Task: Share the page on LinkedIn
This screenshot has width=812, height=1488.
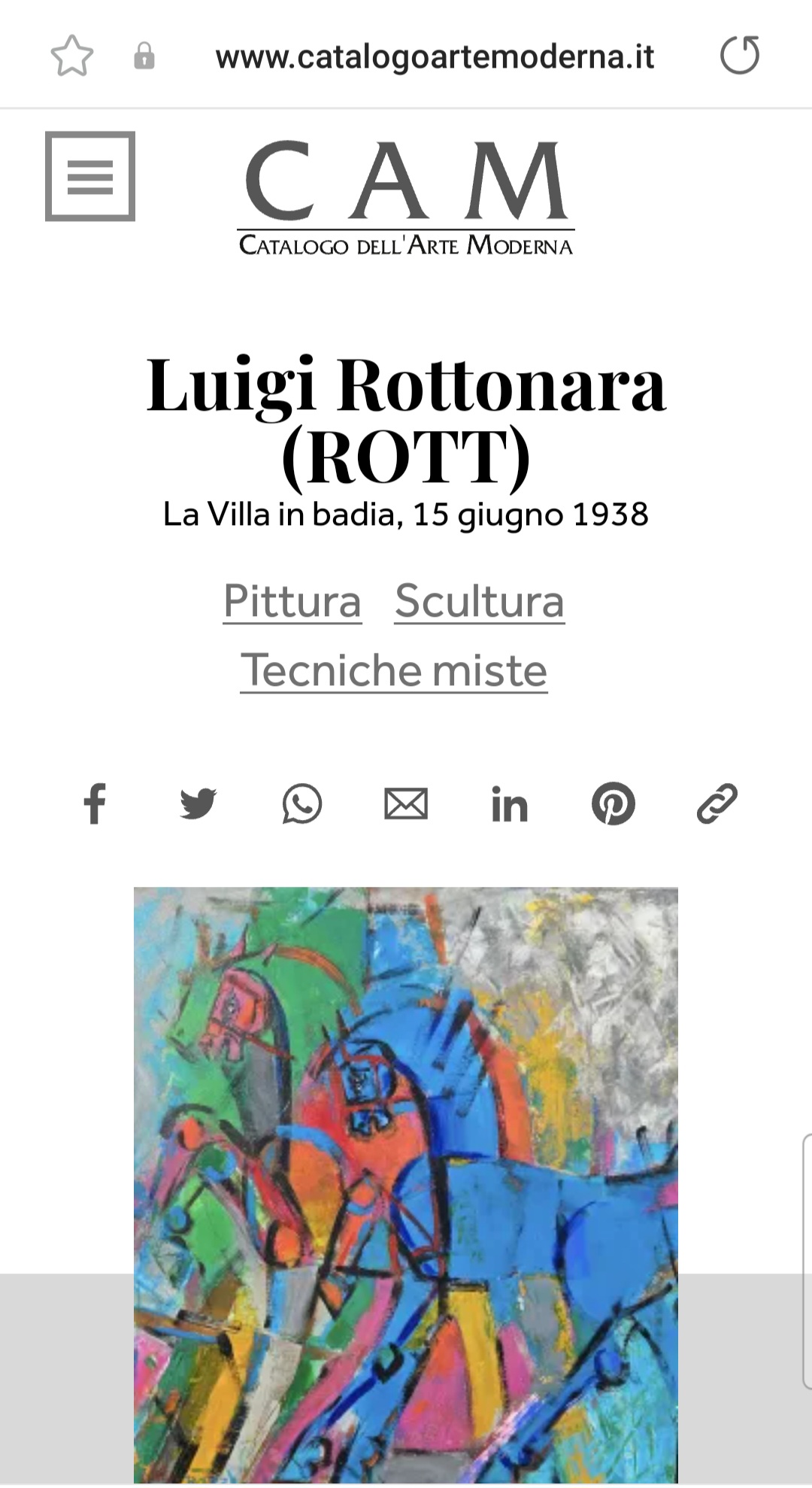Action: point(510,803)
